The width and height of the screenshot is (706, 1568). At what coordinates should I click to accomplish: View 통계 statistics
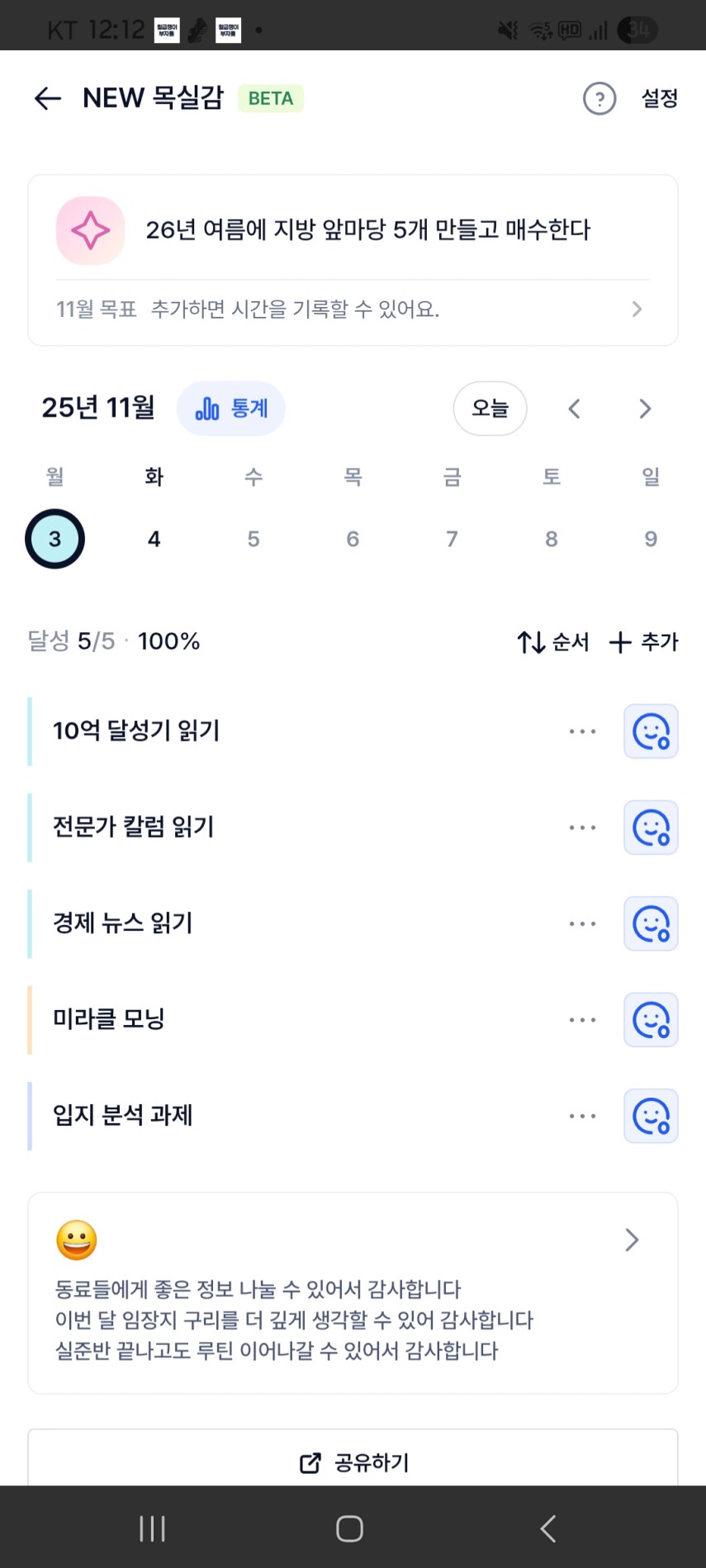(x=231, y=409)
